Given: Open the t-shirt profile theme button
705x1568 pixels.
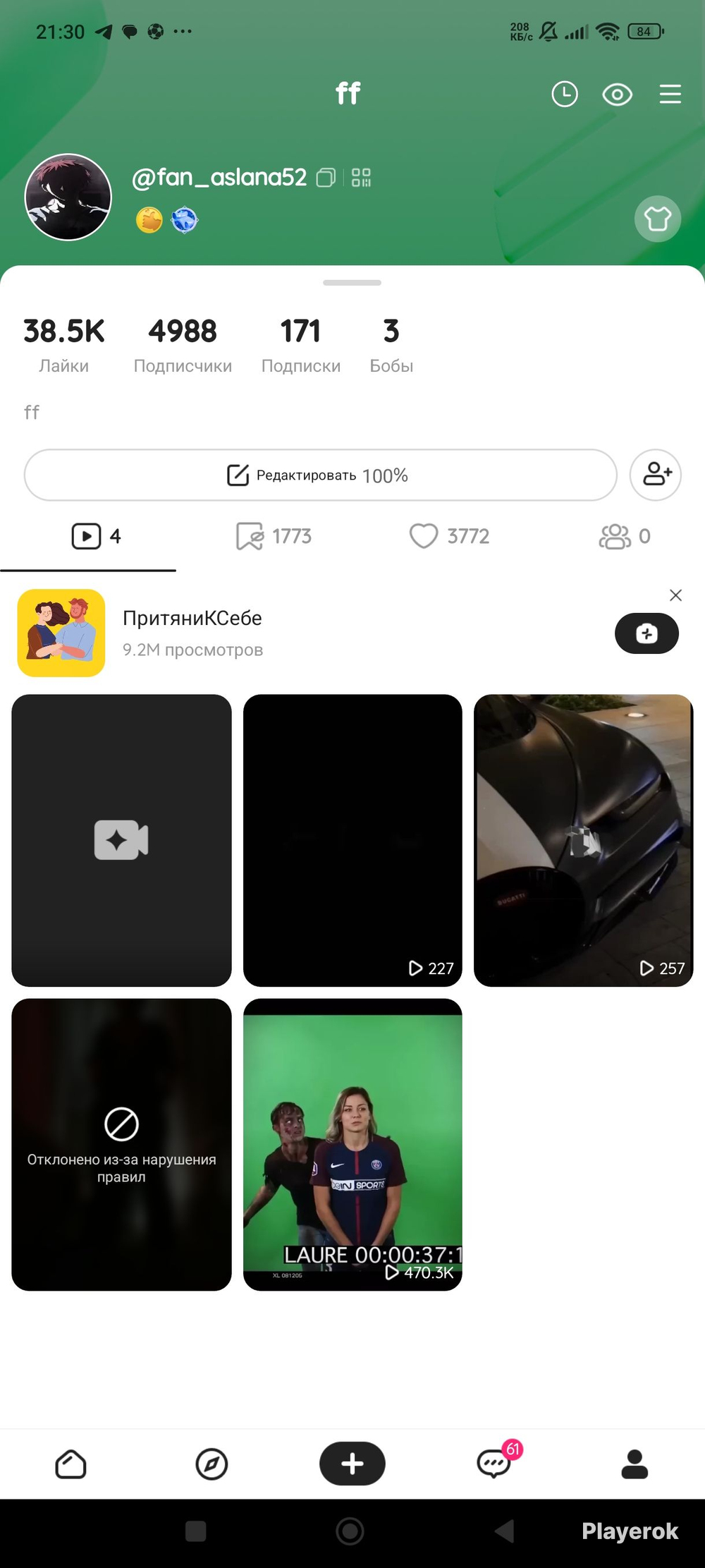Looking at the screenshot, I should pos(657,219).
